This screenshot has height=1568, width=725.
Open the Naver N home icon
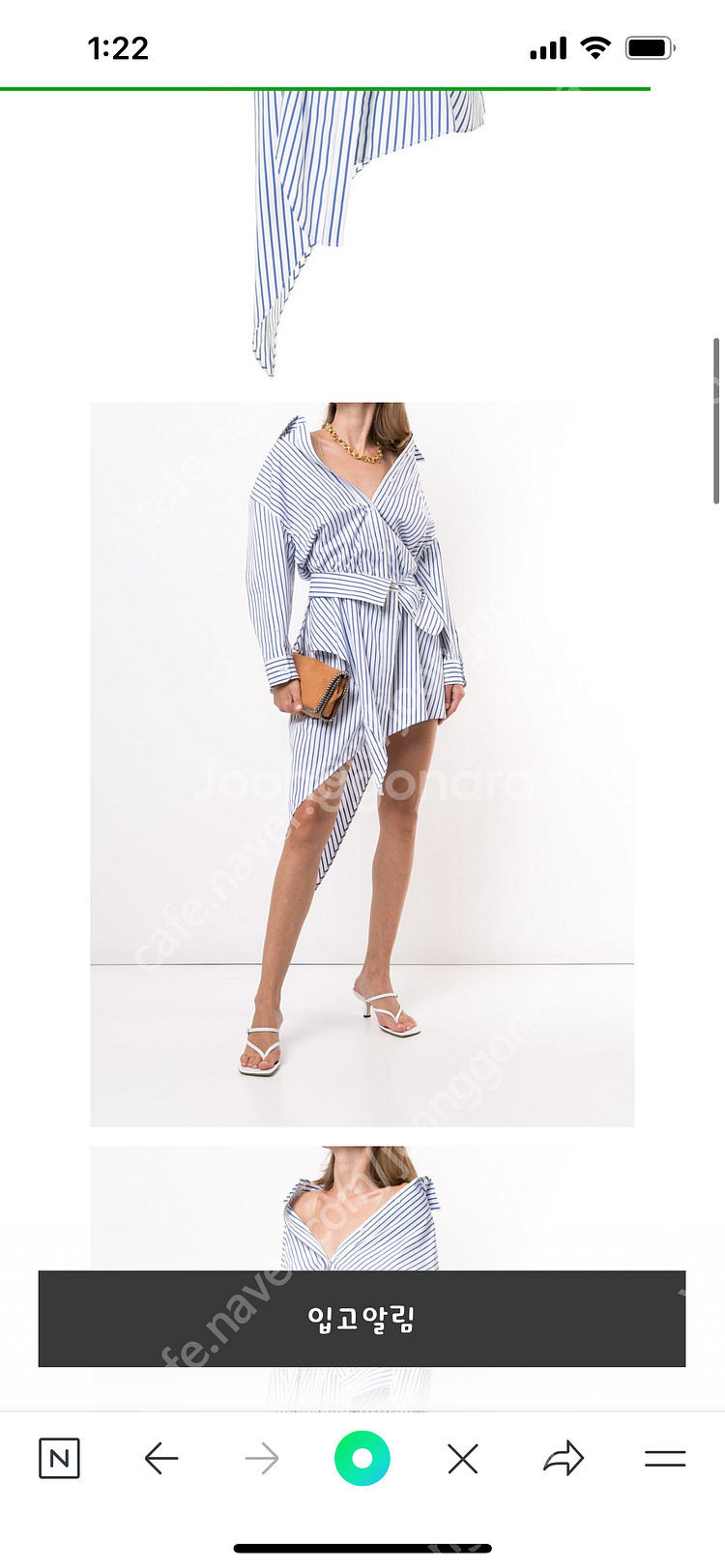[59, 1458]
